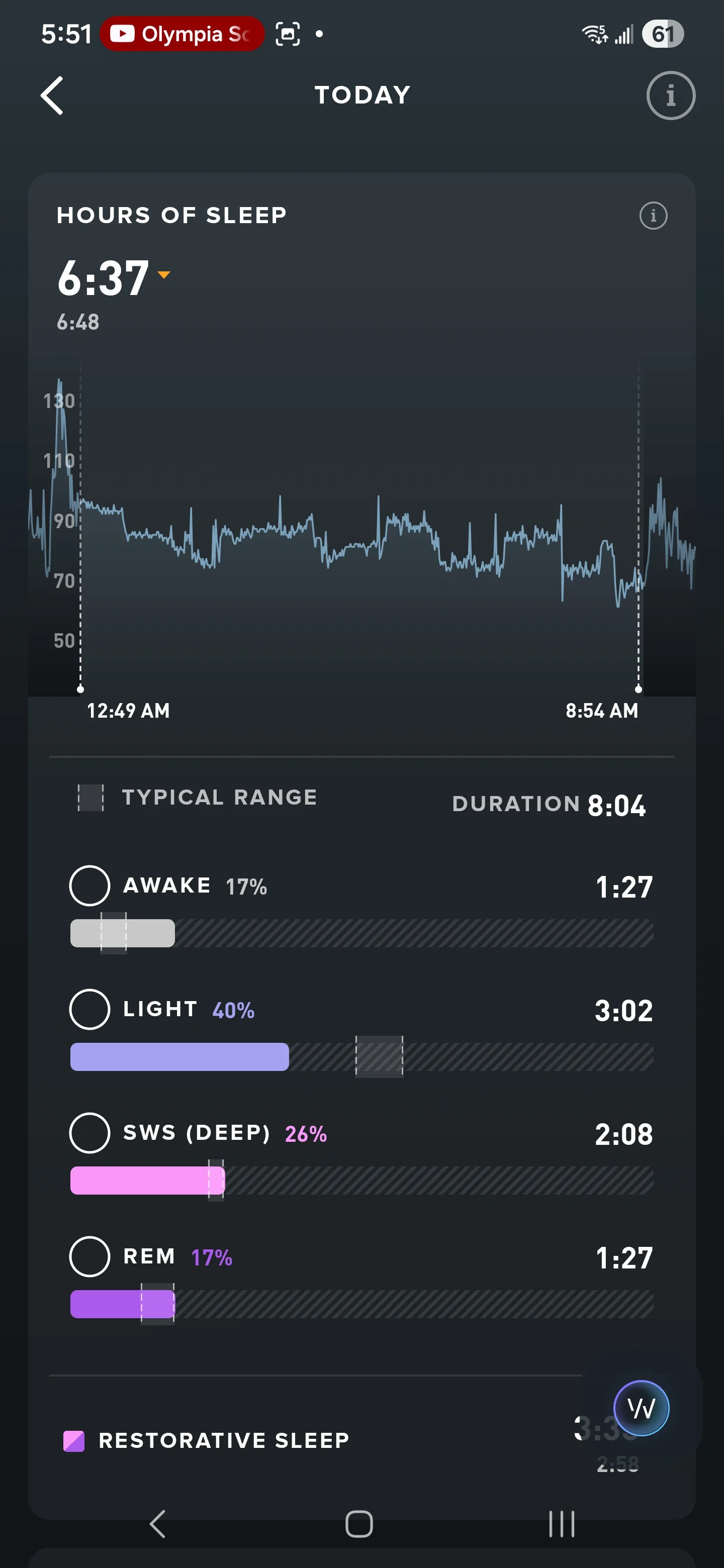Select the Light sleep stage circle
This screenshot has height=1568, width=724.
[89, 1009]
